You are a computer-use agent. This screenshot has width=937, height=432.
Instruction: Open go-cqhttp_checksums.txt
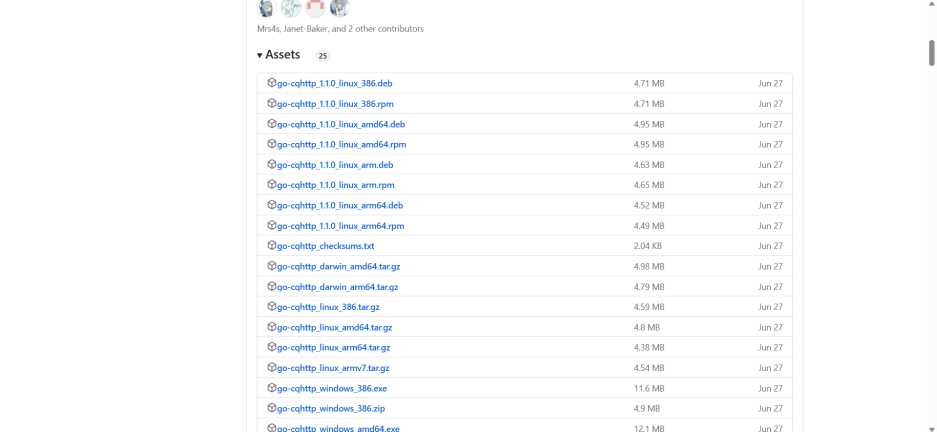click(326, 246)
